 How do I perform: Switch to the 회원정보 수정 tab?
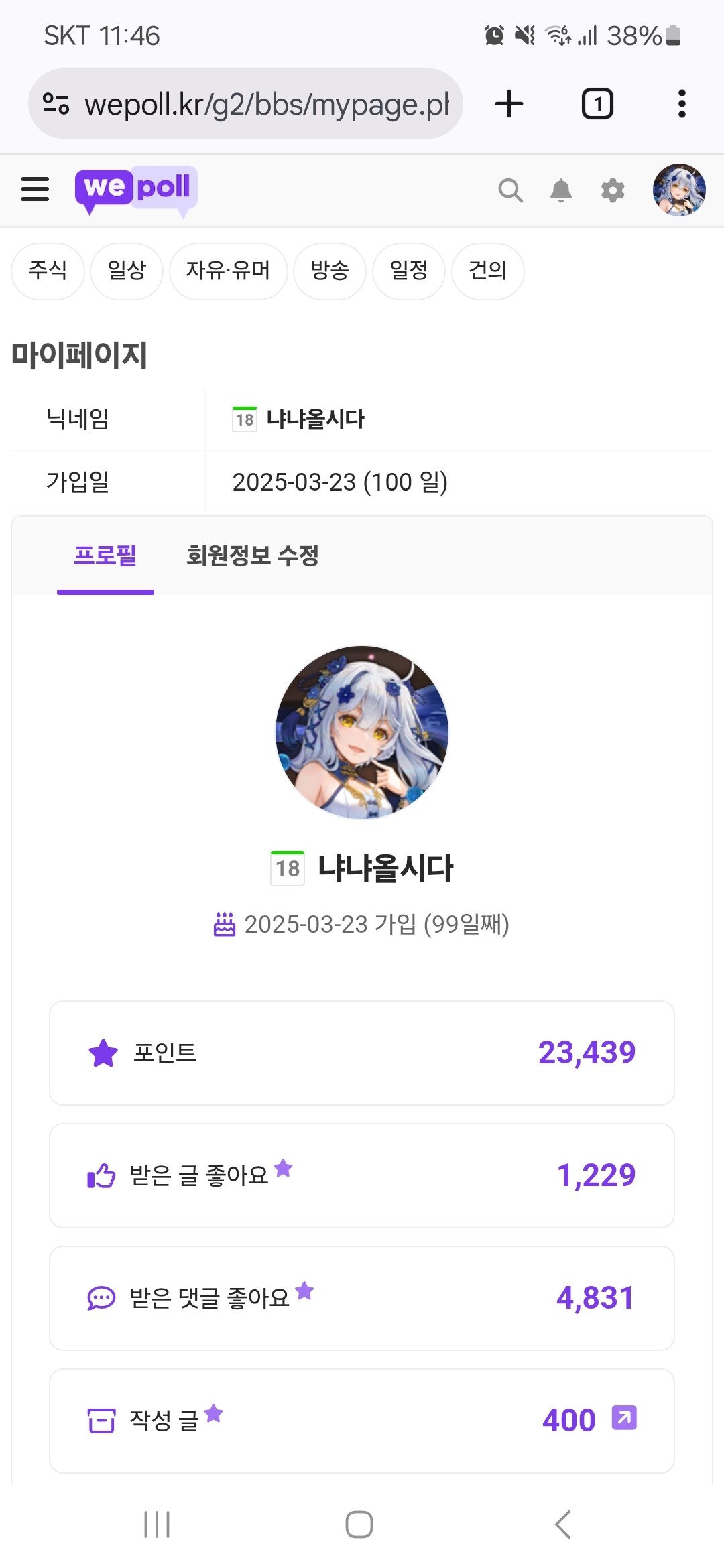pyautogui.click(x=252, y=556)
